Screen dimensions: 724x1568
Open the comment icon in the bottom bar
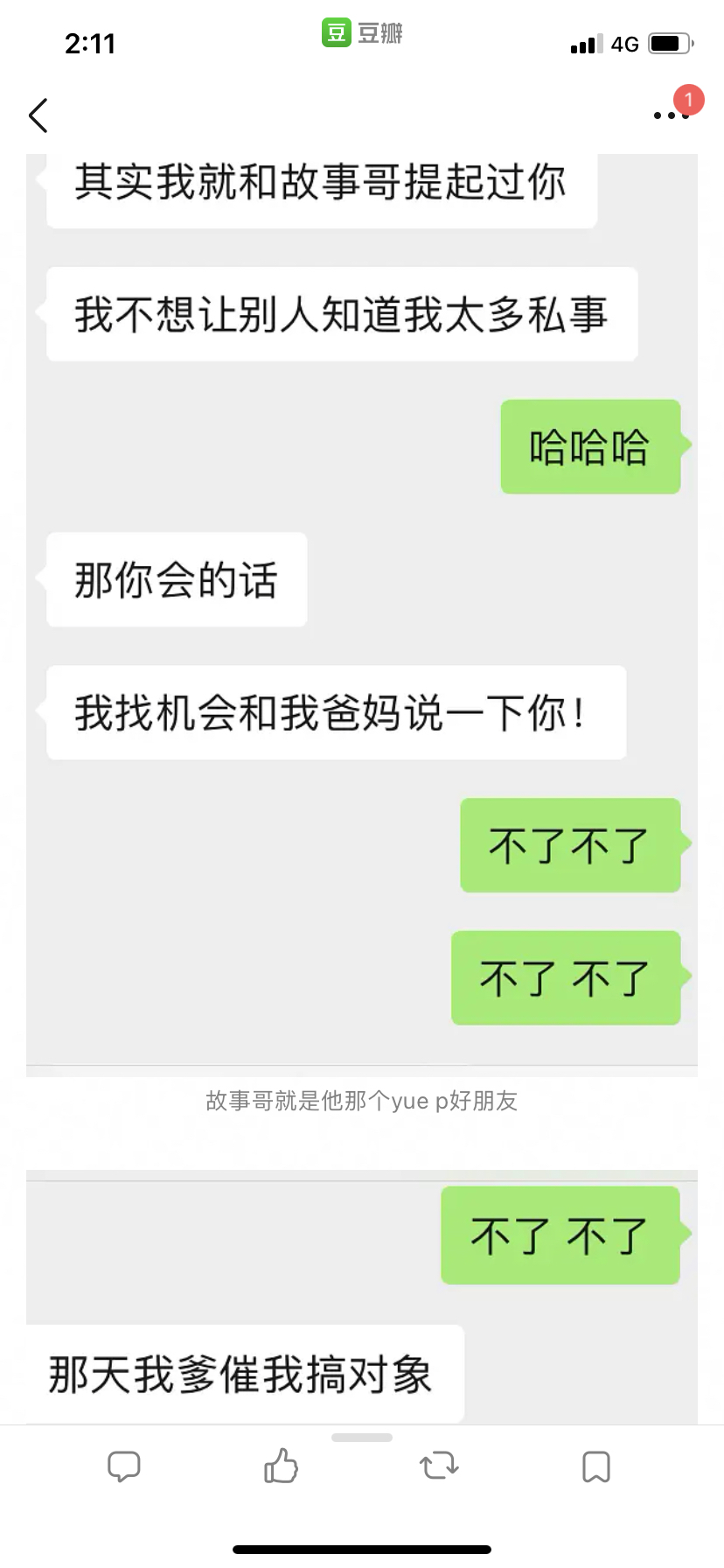click(x=123, y=1466)
